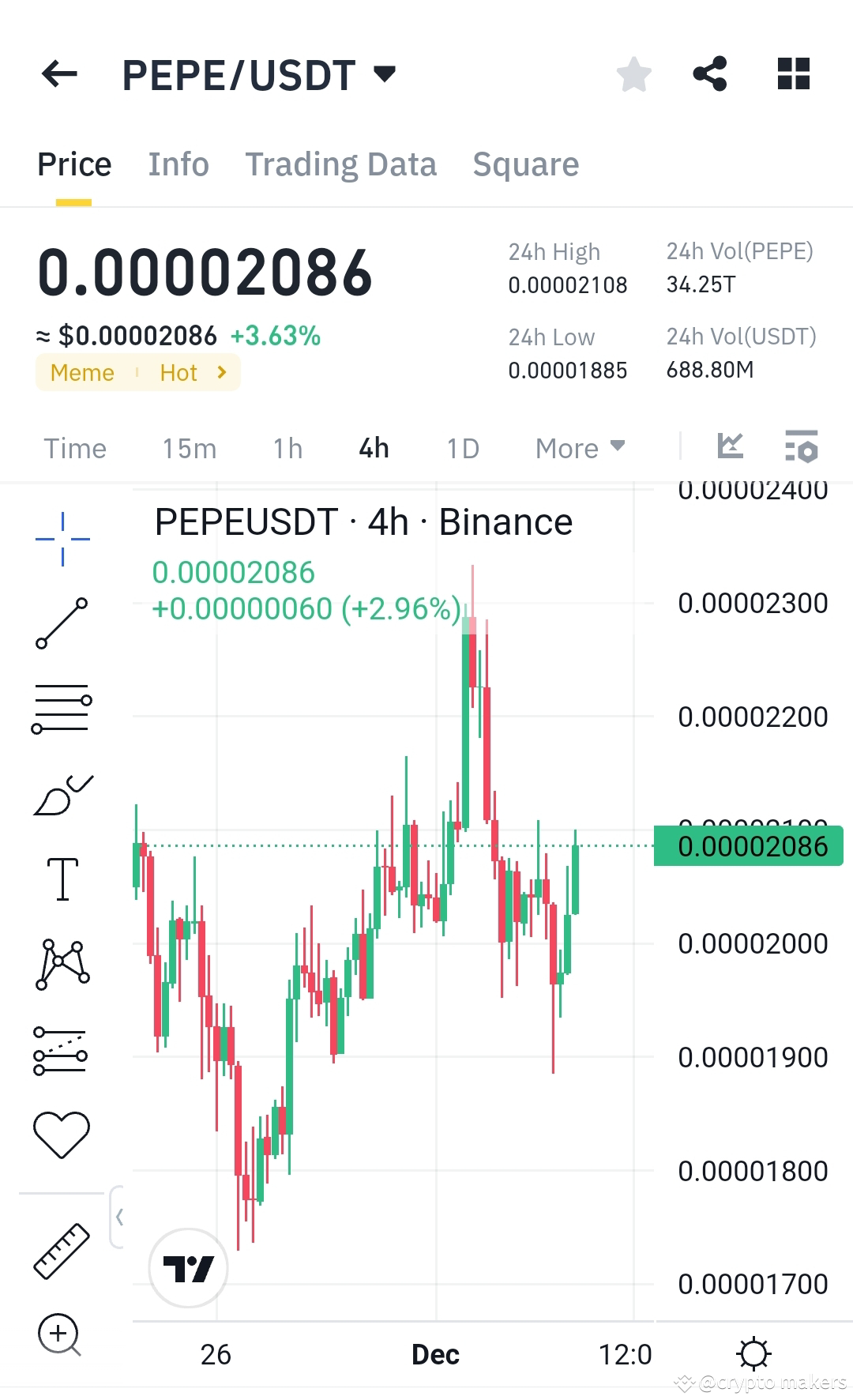Screen dimensions: 853x1400
Task: Open the zoom-in magnifier tool
Action: 62,1334
